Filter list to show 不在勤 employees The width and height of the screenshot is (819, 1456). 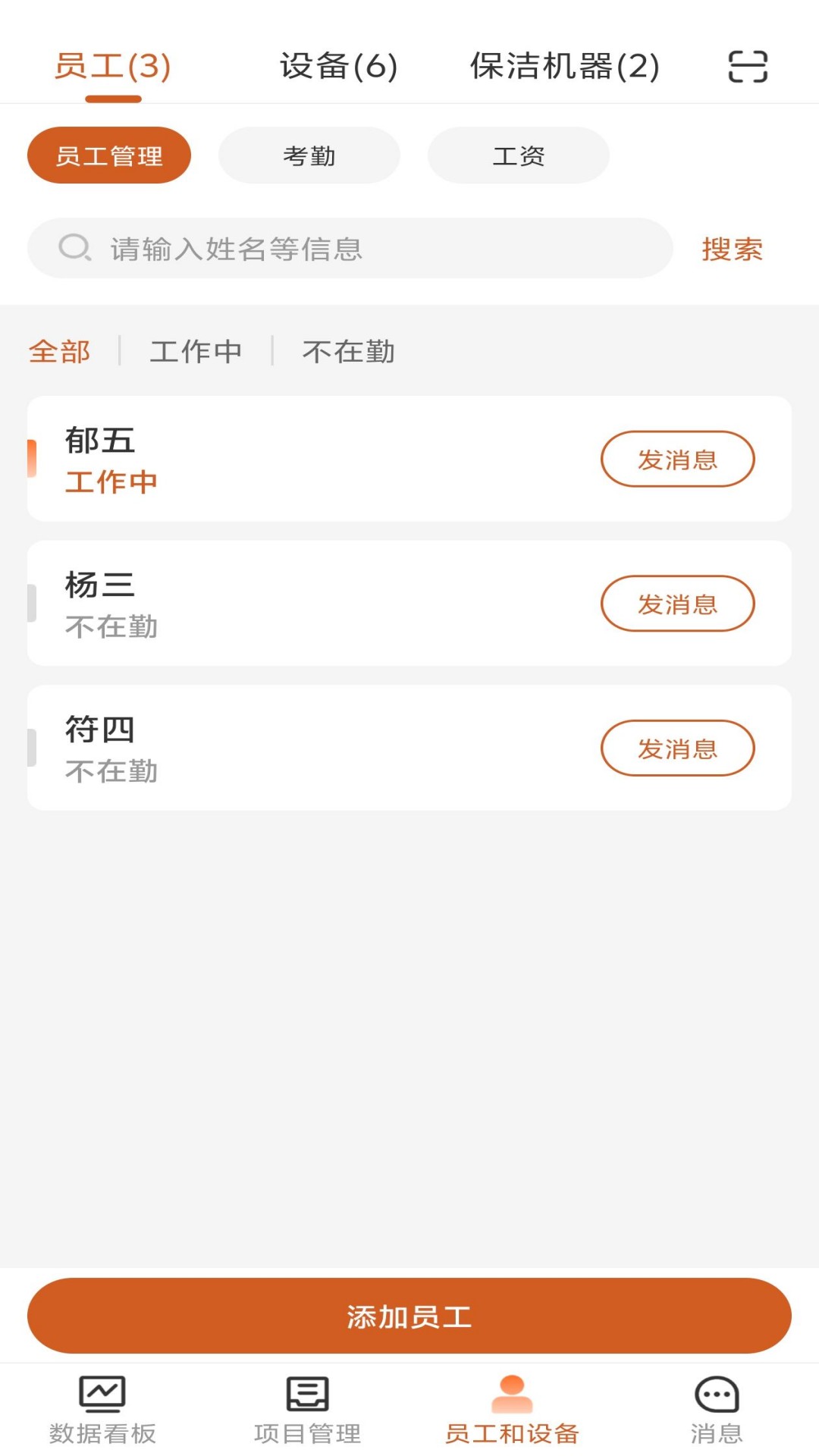coord(347,350)
